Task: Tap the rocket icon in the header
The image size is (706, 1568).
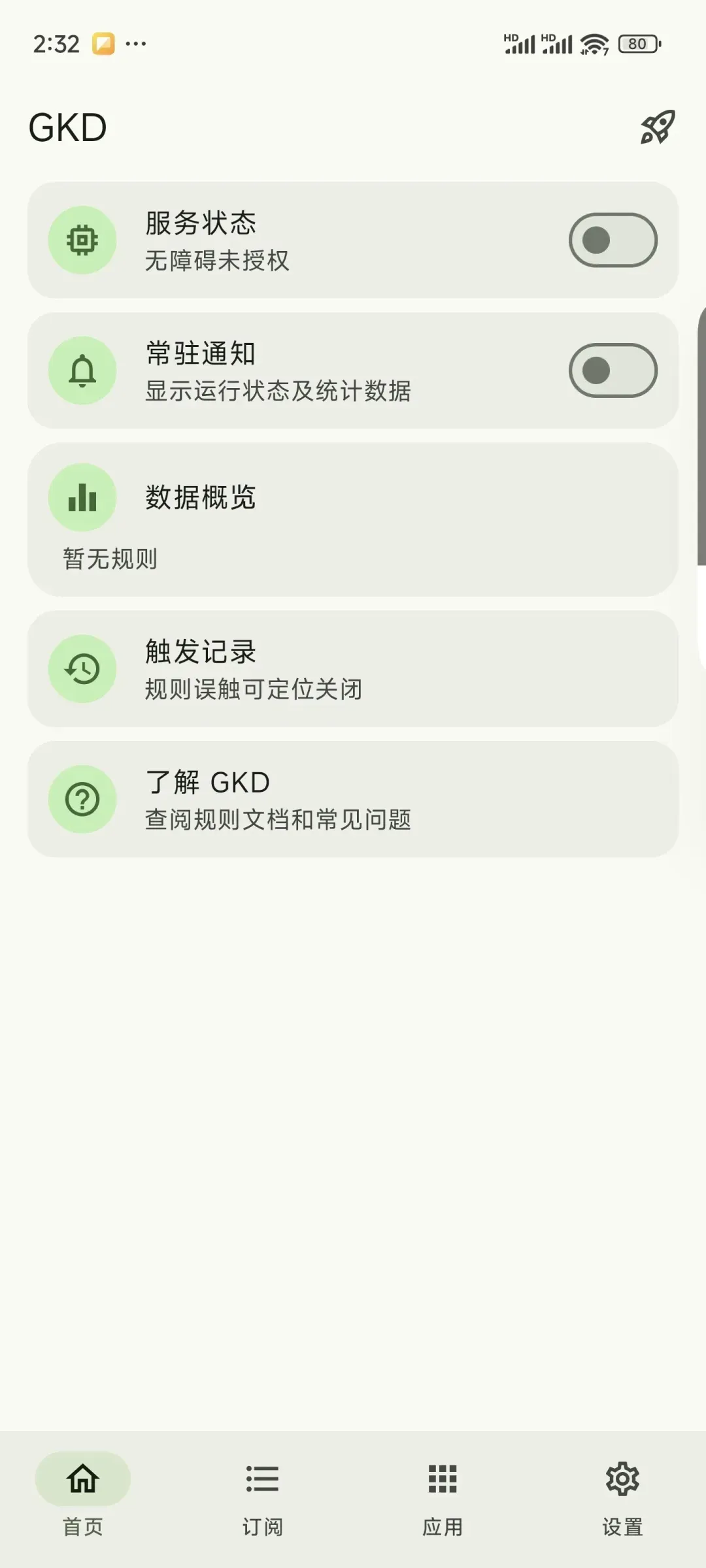Action: point(657,127)
